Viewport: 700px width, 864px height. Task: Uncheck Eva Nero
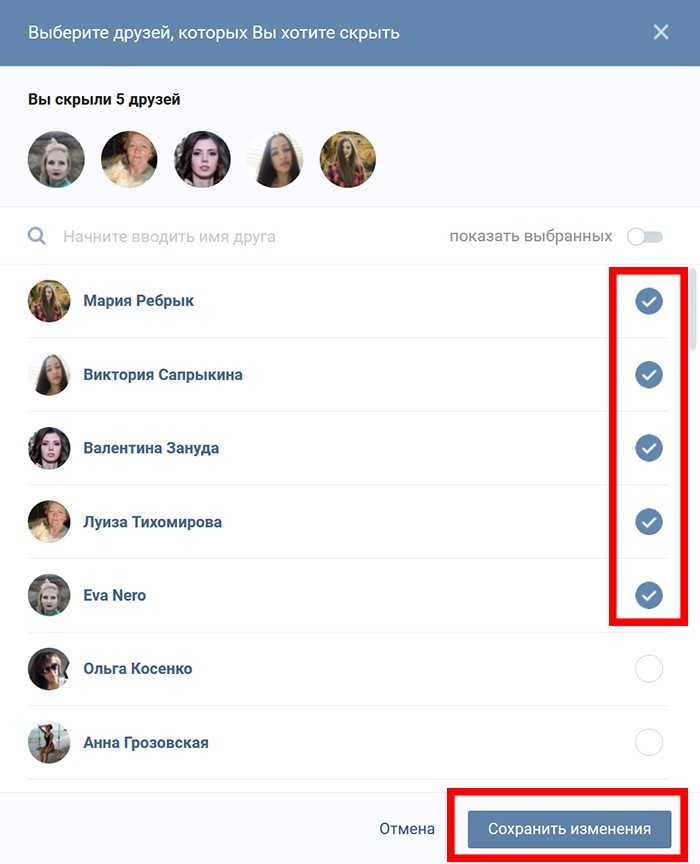649,595
